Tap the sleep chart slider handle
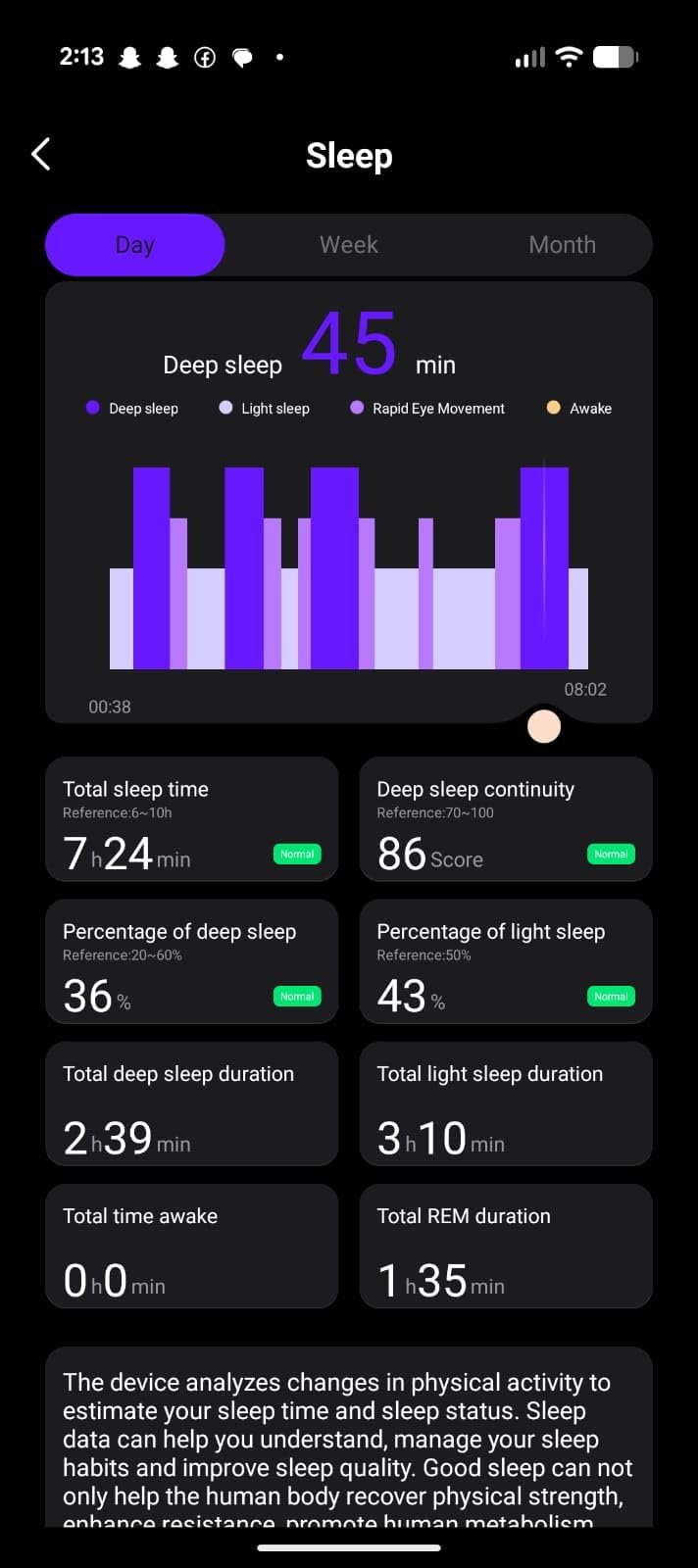The height and width of the screenshot is (1568, 698). point(544,726)
